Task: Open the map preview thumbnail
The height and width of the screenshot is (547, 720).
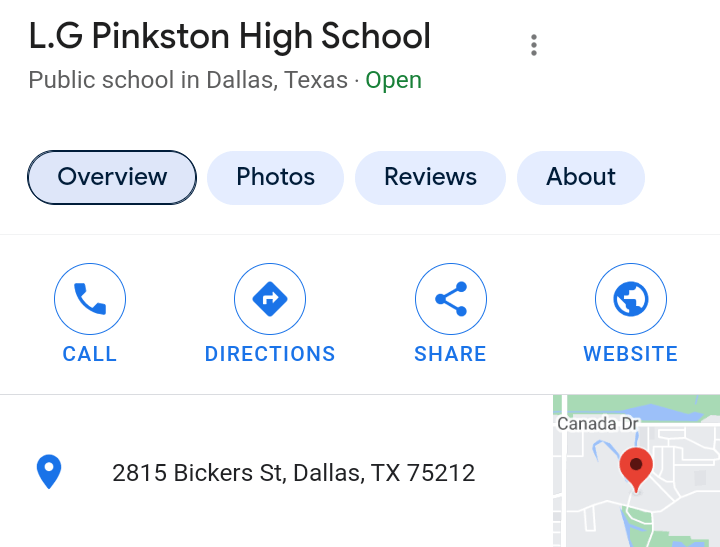Action: coord(636,471)
